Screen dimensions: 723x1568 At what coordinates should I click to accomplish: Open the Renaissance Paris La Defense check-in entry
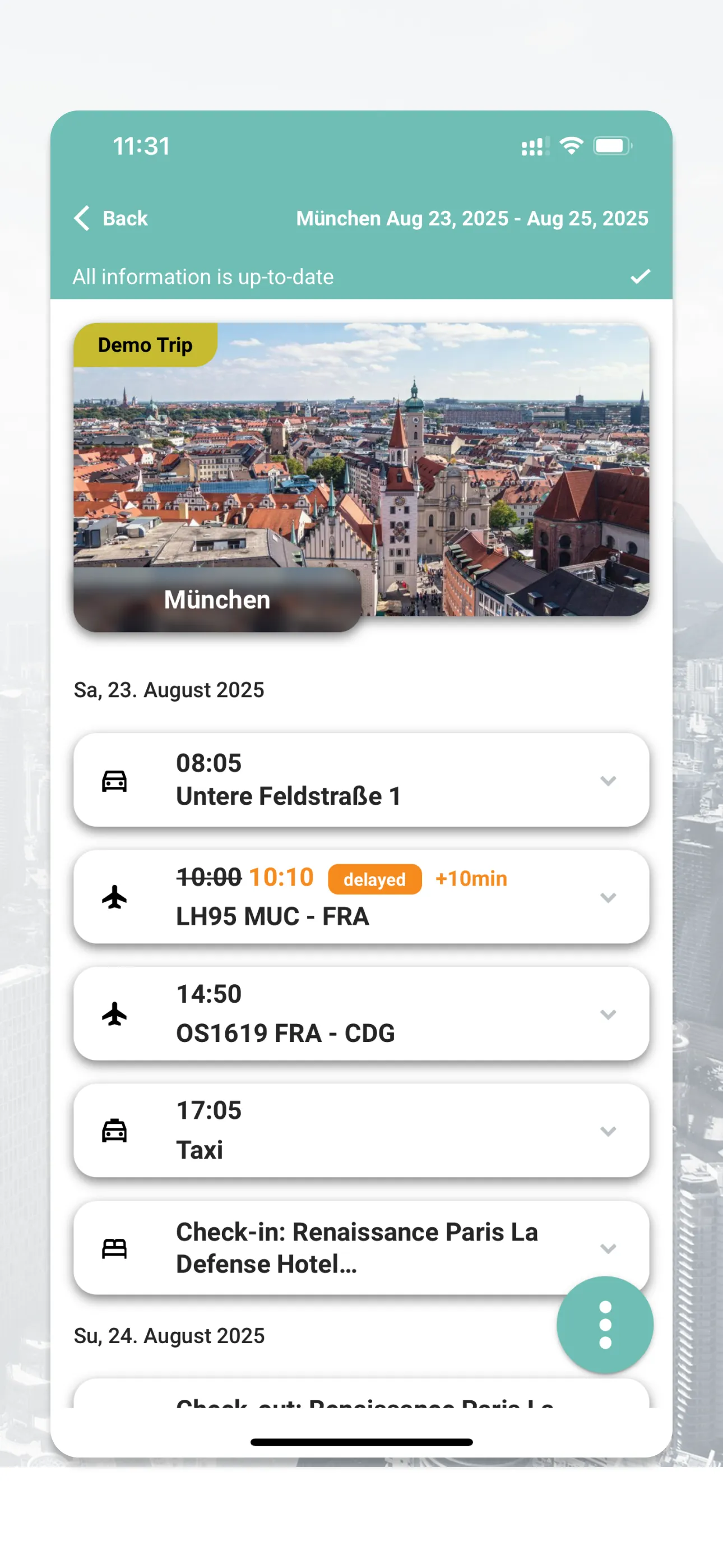tap(356, 1248)
